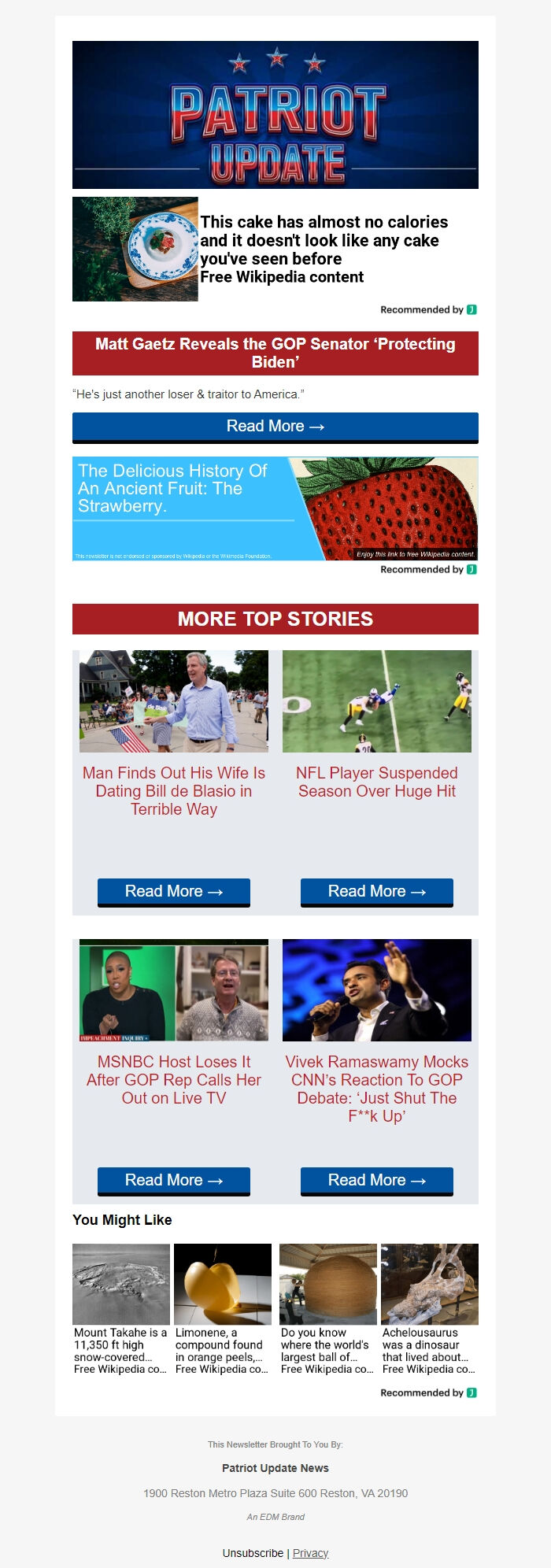
Task: Read more about Vivek Ramaswamy mocking CNN
Action: (x=376, y=1181)
